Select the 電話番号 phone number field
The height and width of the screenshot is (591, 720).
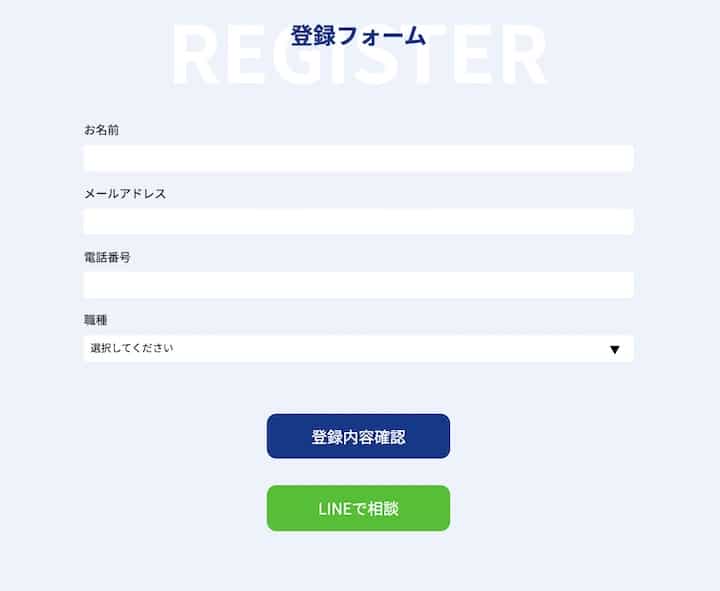358,285
